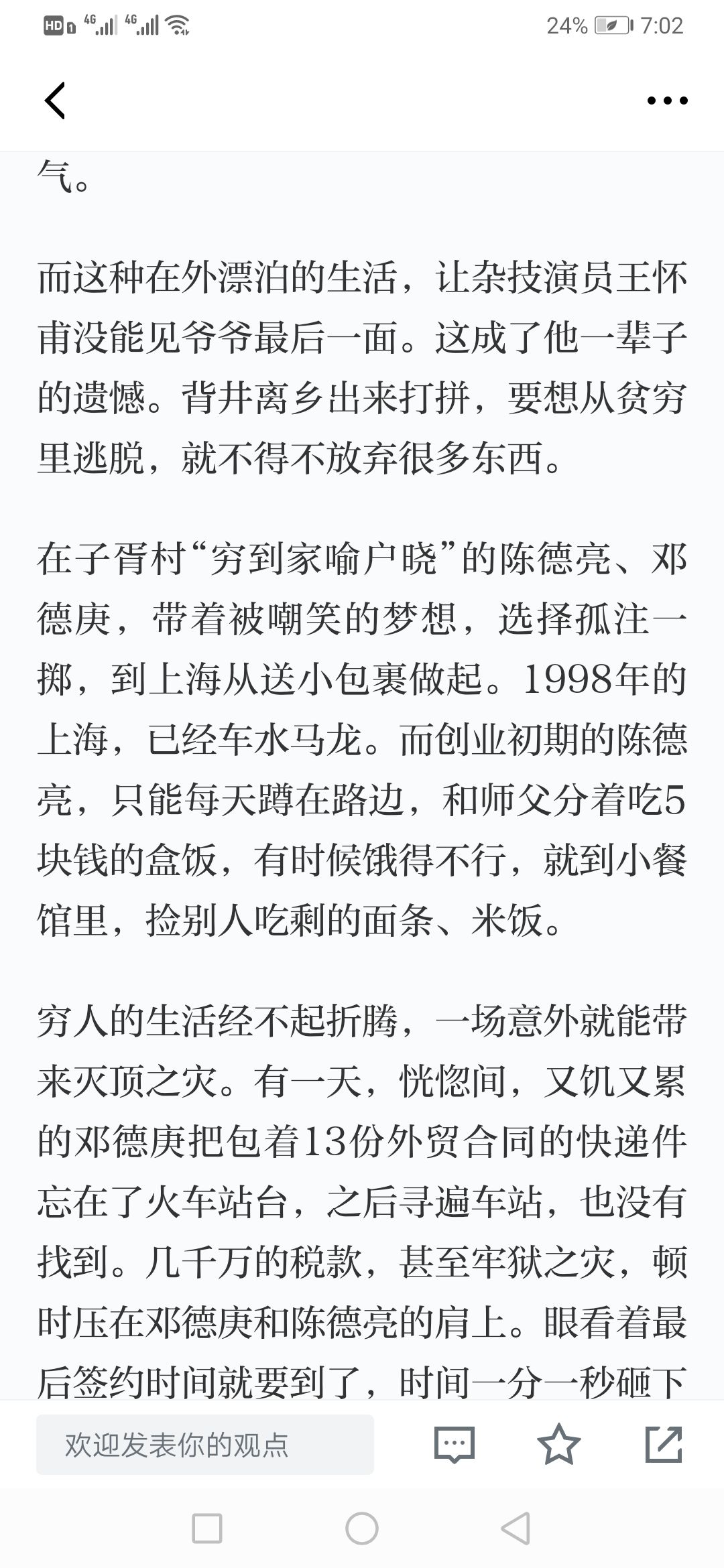The width and height of the screenshot is (724, 1568).
Task: Open the comments speech bubble icon
Action: 454,1445
